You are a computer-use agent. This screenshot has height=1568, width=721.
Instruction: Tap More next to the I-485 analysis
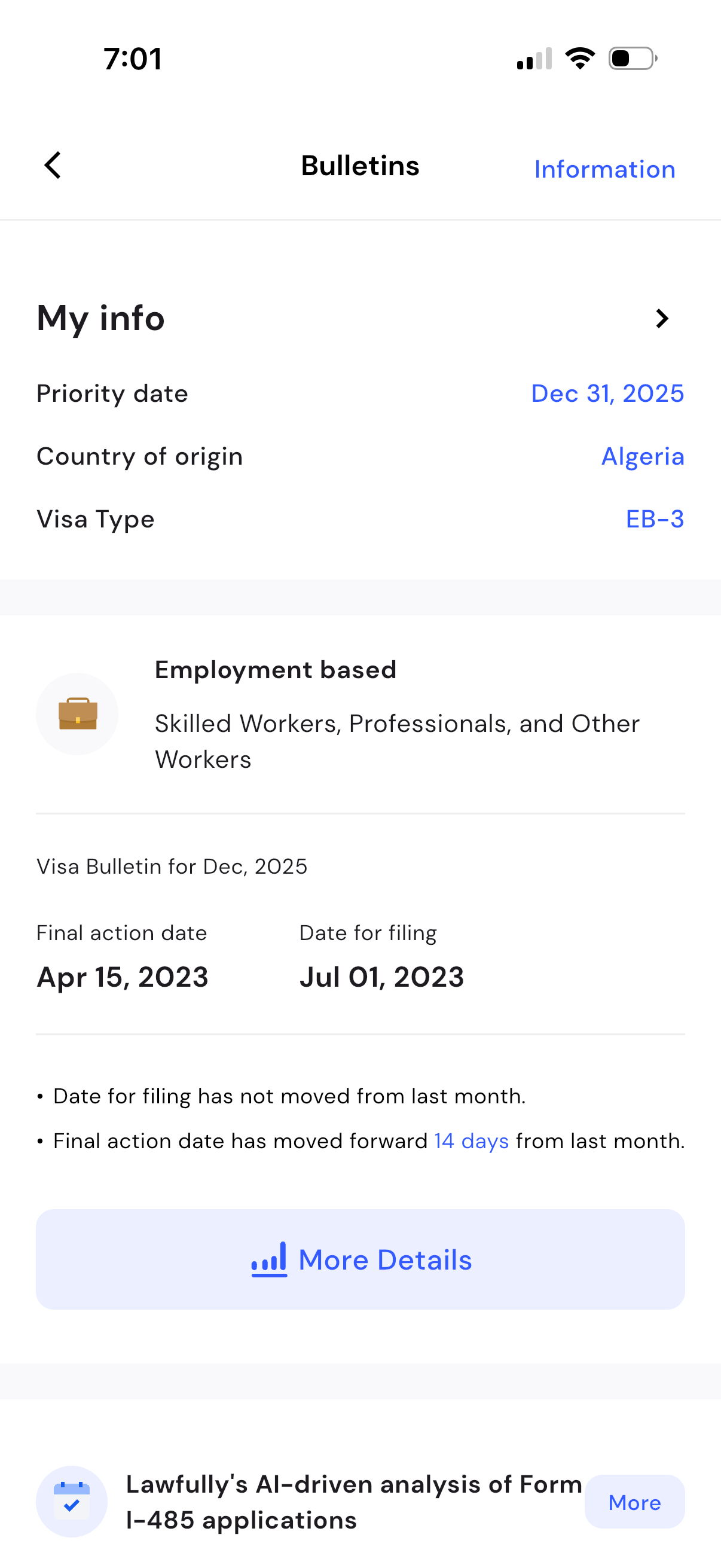pyautogui.click(x=634, y=1502)
